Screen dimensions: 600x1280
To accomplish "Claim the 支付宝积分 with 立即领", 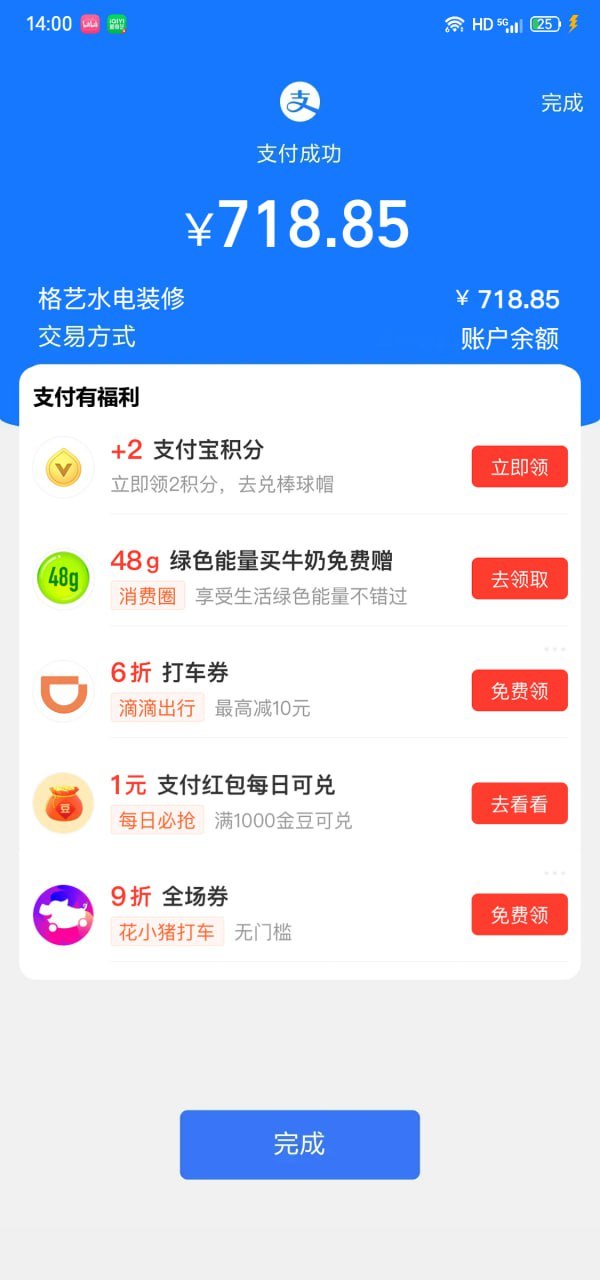I will coord(519,467).
